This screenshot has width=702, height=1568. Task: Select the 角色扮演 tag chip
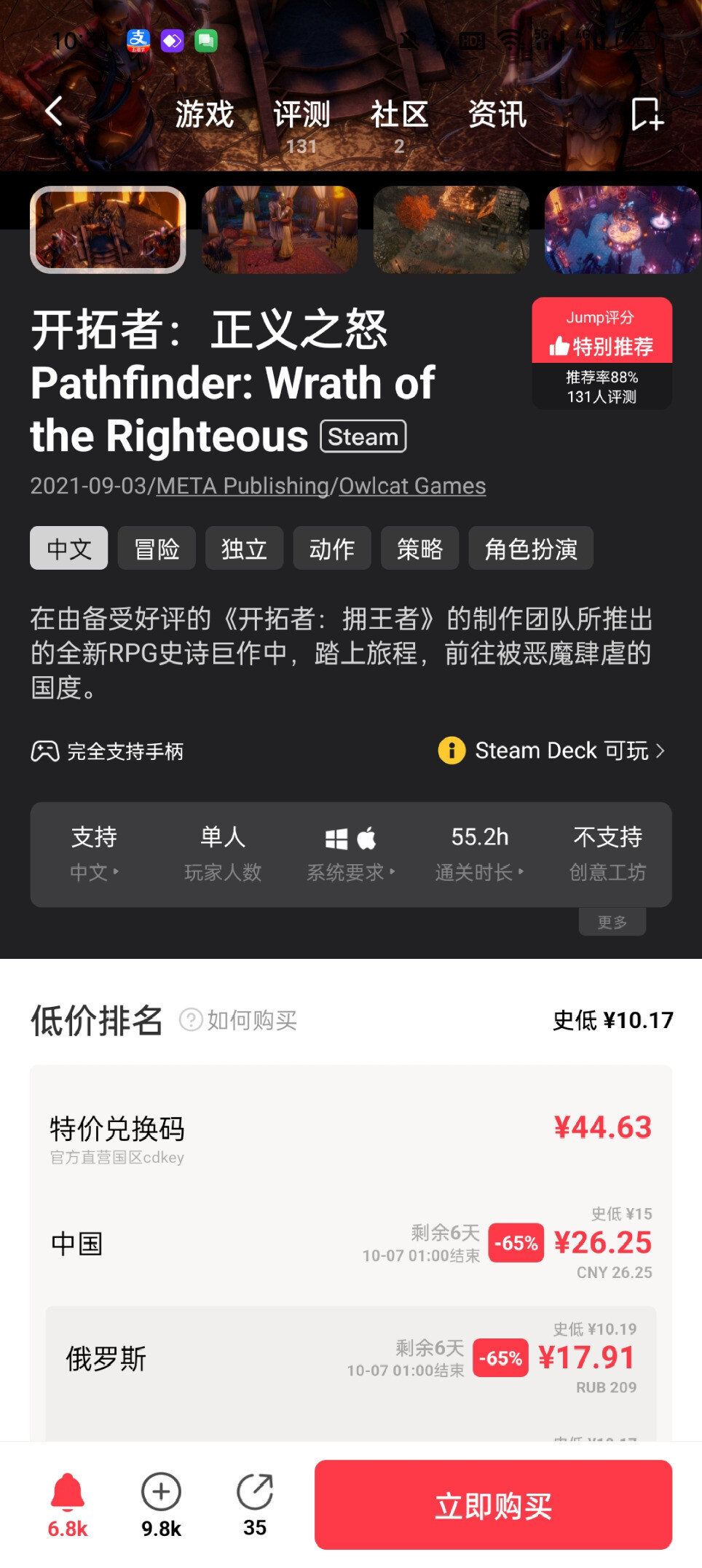point(531,548)
